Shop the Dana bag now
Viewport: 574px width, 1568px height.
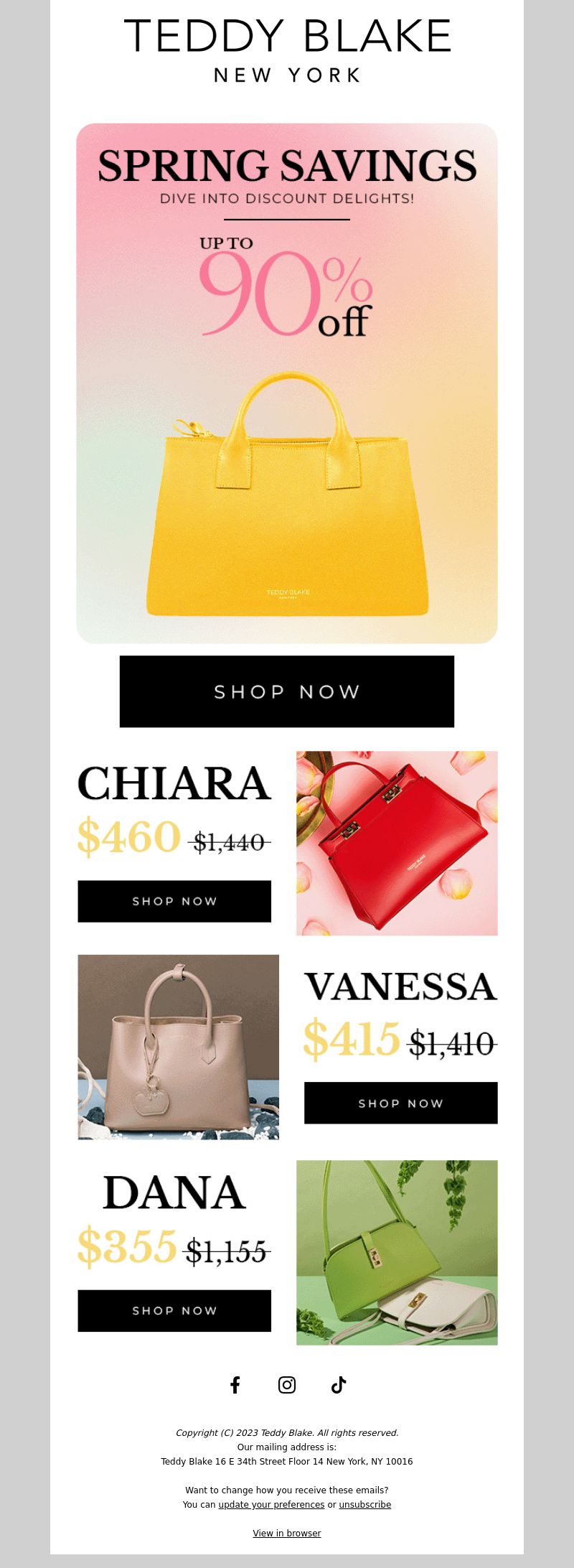(174, 1310)
